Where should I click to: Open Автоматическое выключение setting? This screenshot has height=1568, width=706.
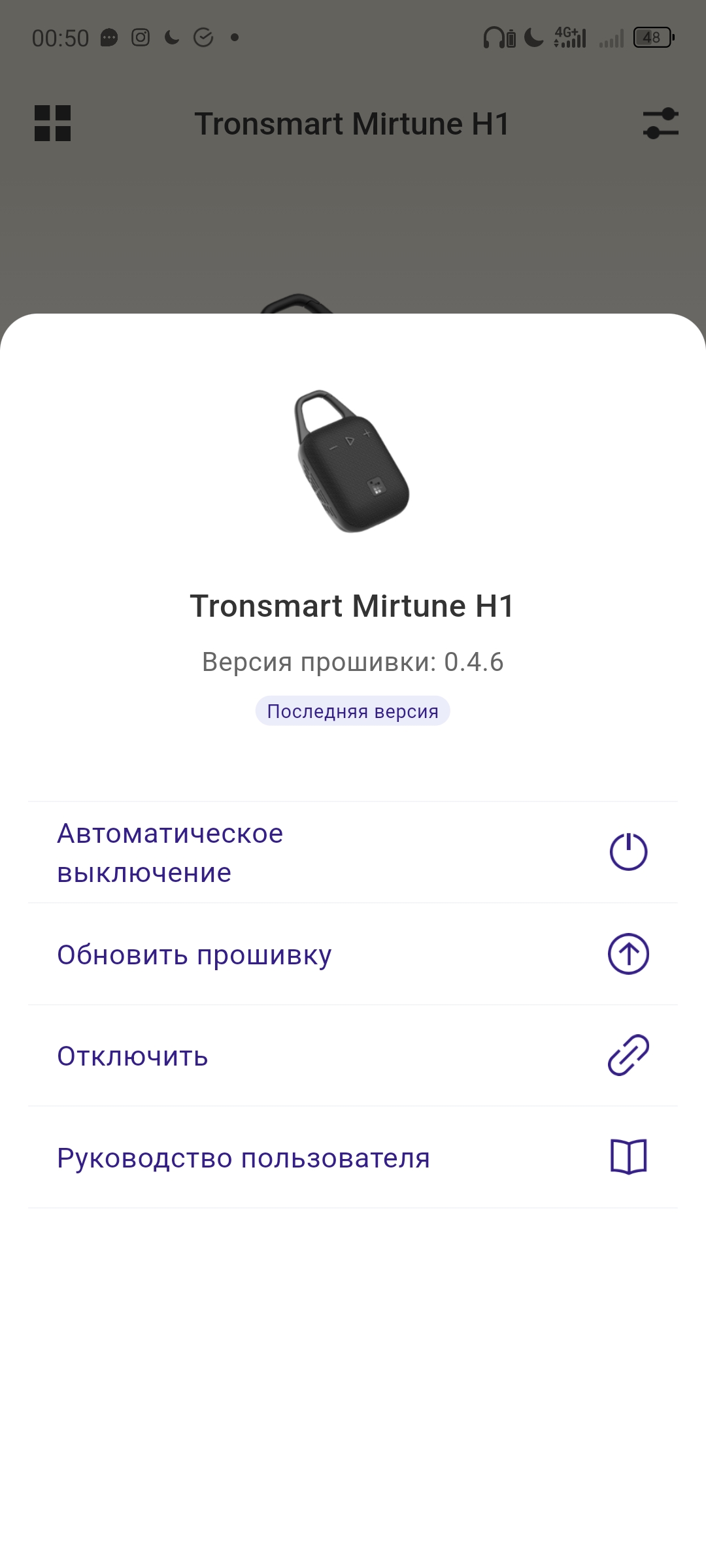352,853
